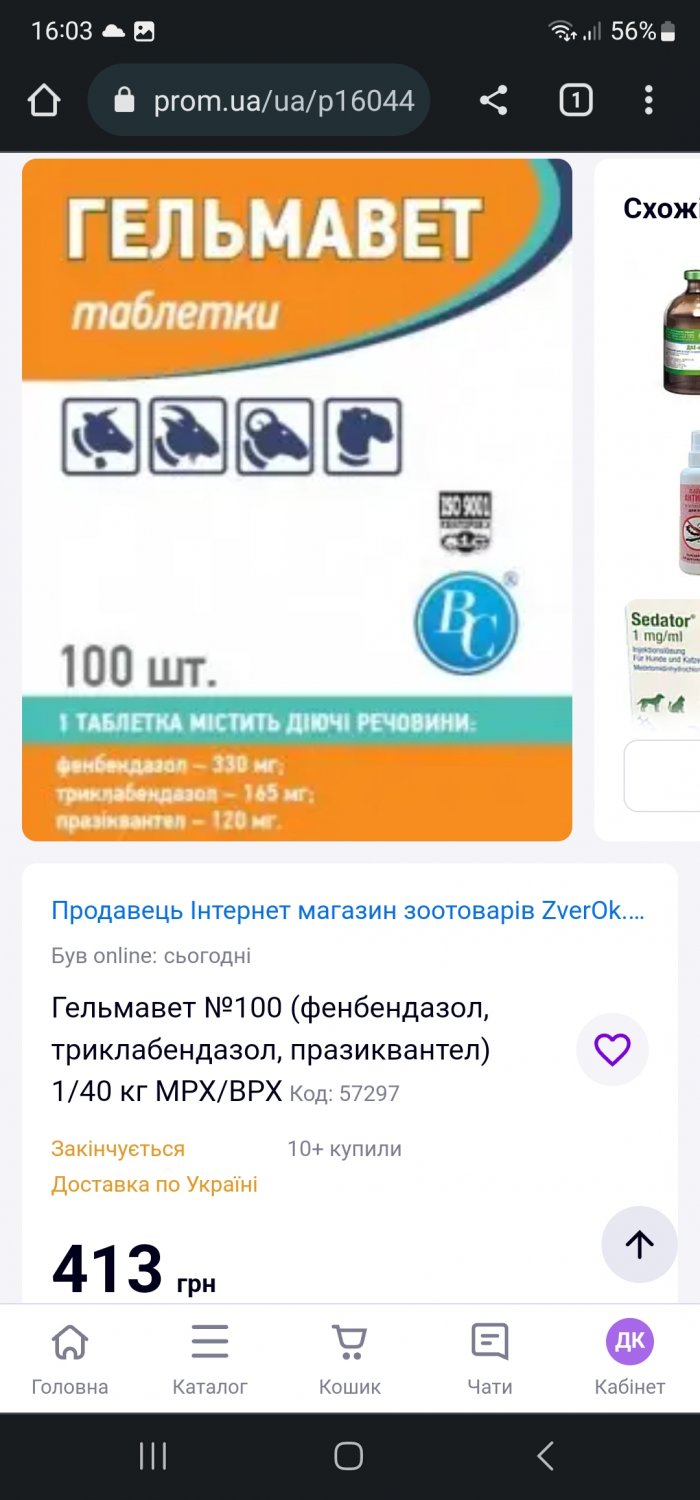Open the browser overflow menu
700x1500 pixels.
[648, 100]
